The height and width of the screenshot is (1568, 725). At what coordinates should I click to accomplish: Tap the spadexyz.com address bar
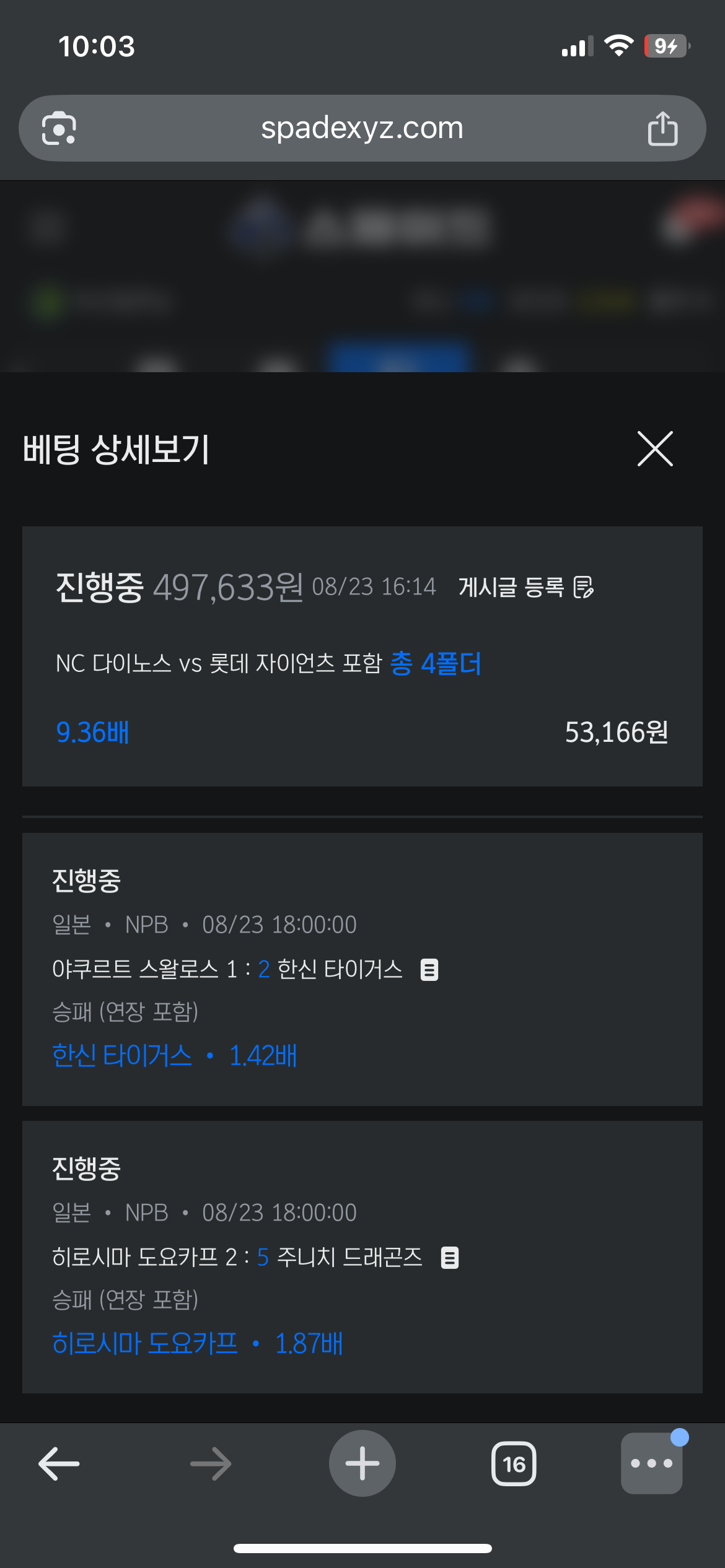(x=362, y=128)
